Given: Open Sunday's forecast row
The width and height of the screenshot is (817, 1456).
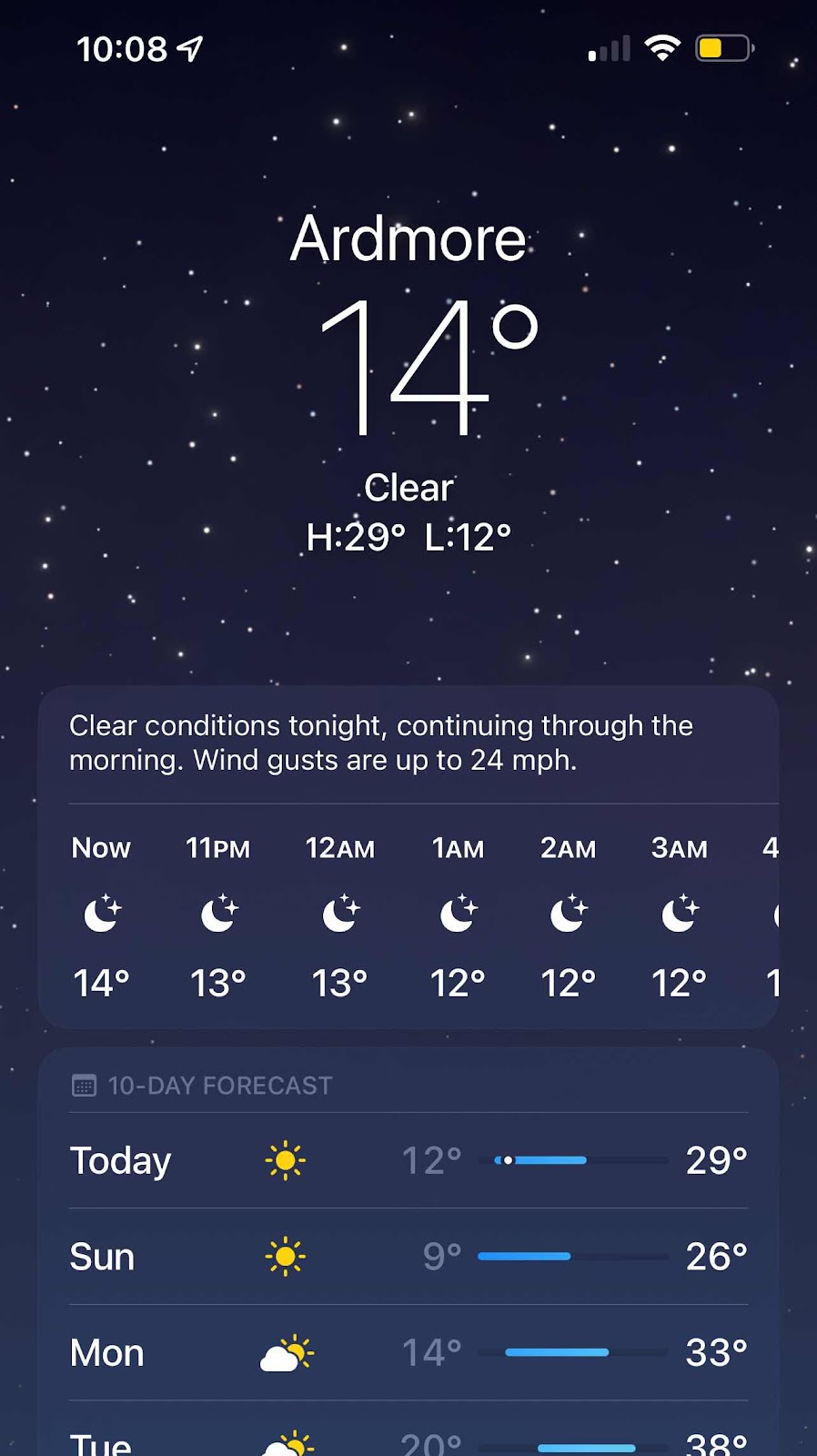Looking at the screenshot, I should [x=408, y=1257].
